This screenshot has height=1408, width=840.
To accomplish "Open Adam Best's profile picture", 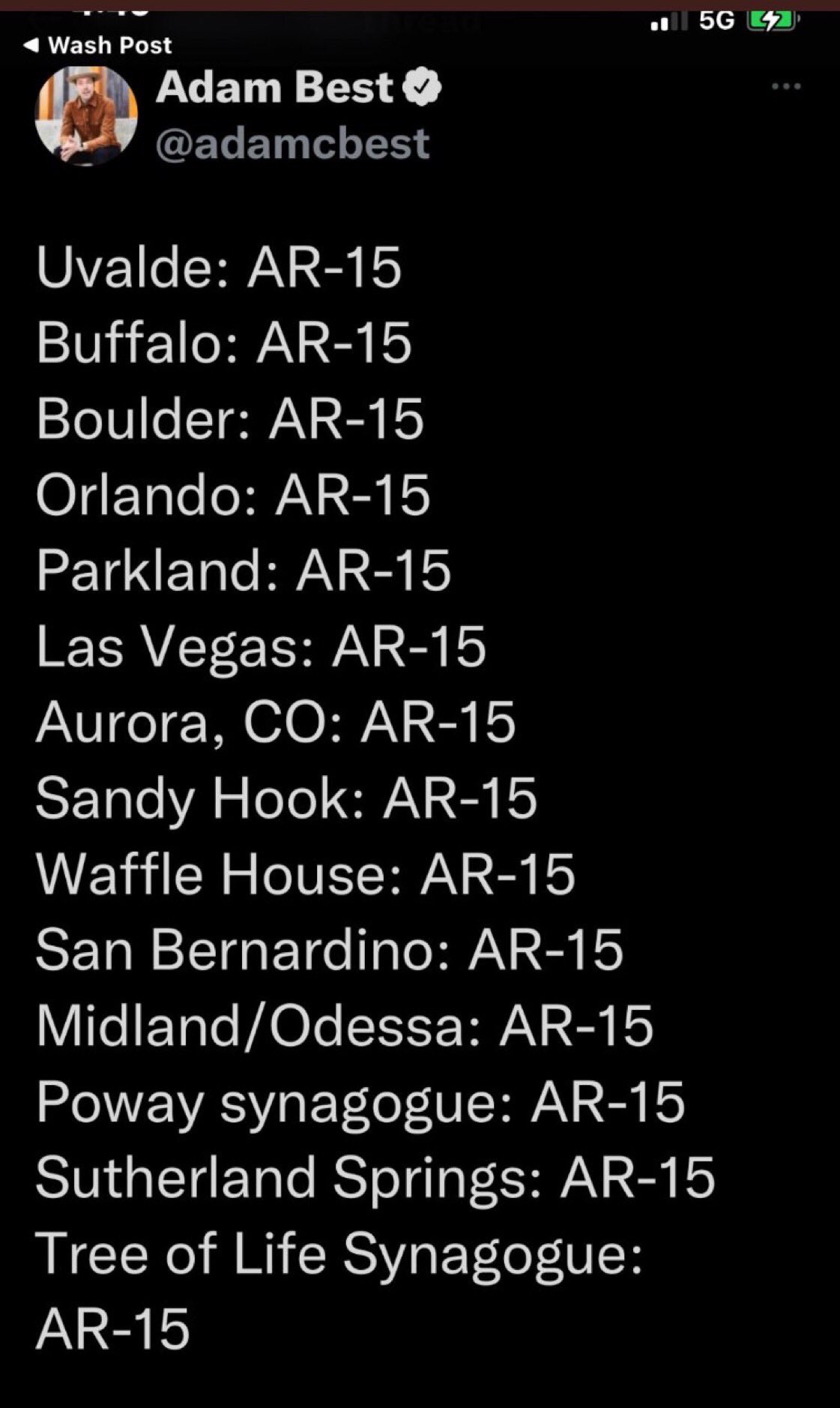I will (x=86, y=116).
